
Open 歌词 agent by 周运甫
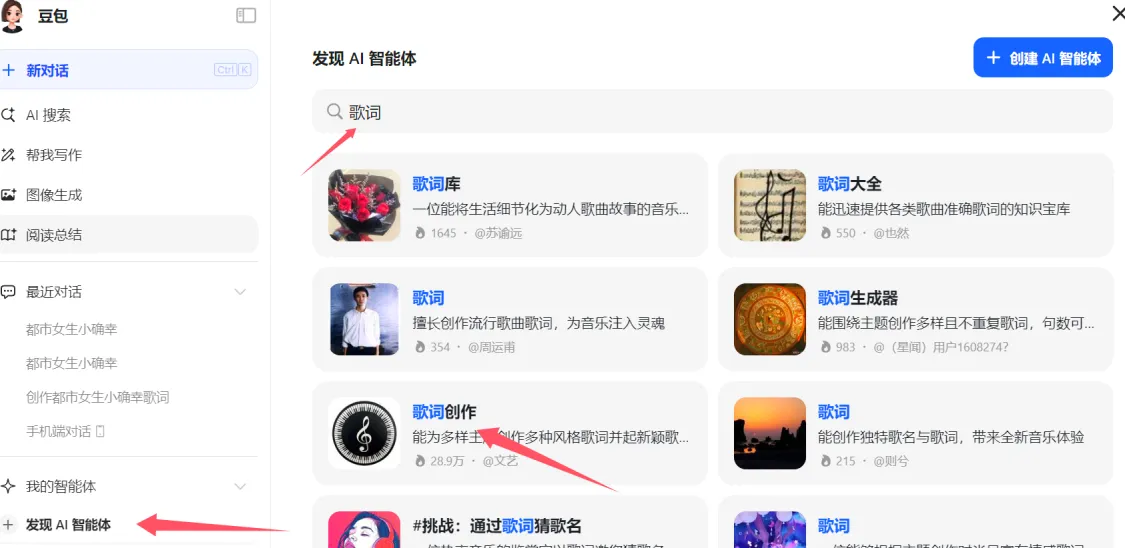509,319
